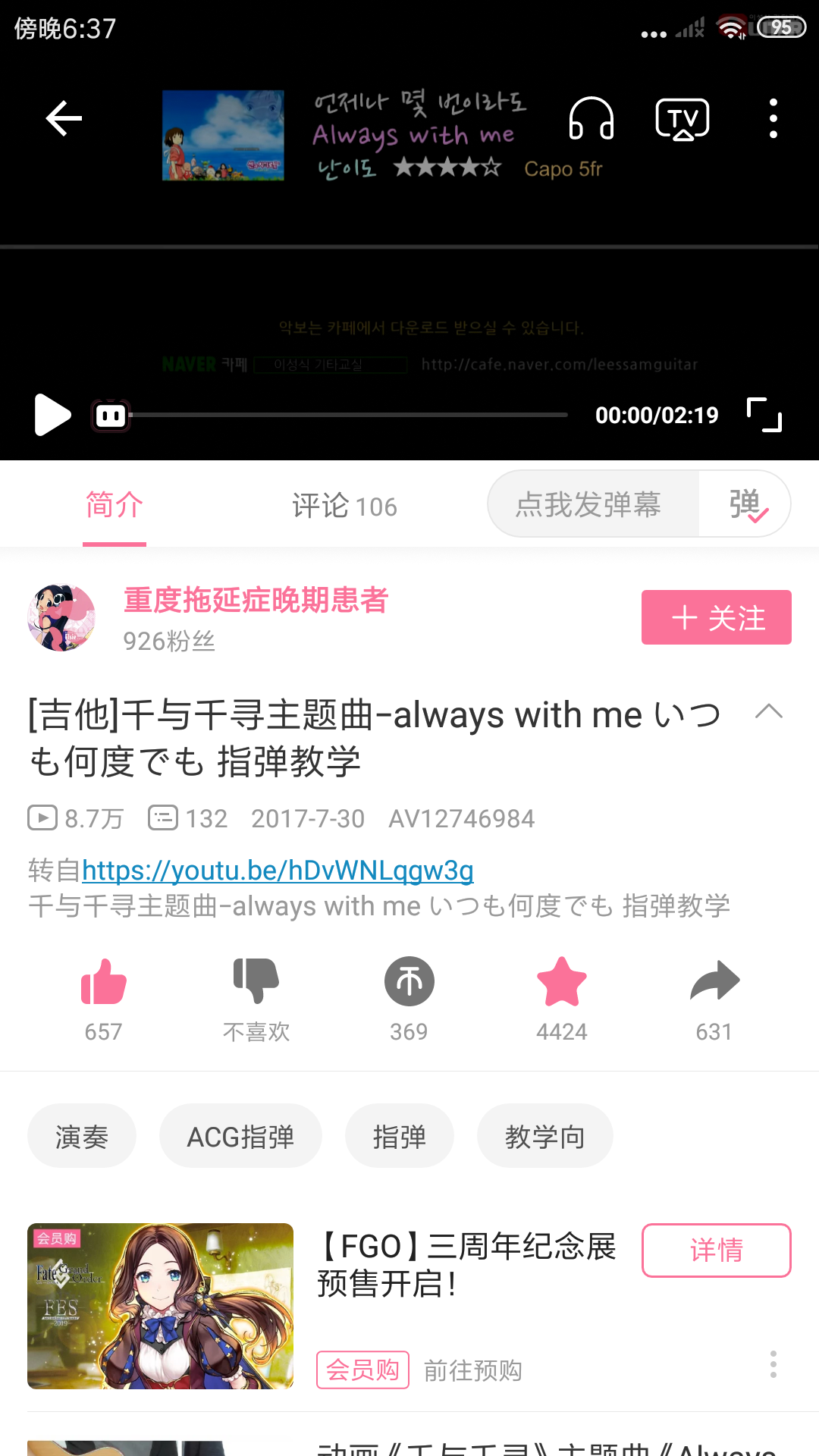Image resolution: width=819 pixels, height=1456 pixels.
Task: Add the video to favorites
Action: tap(561, 982)
